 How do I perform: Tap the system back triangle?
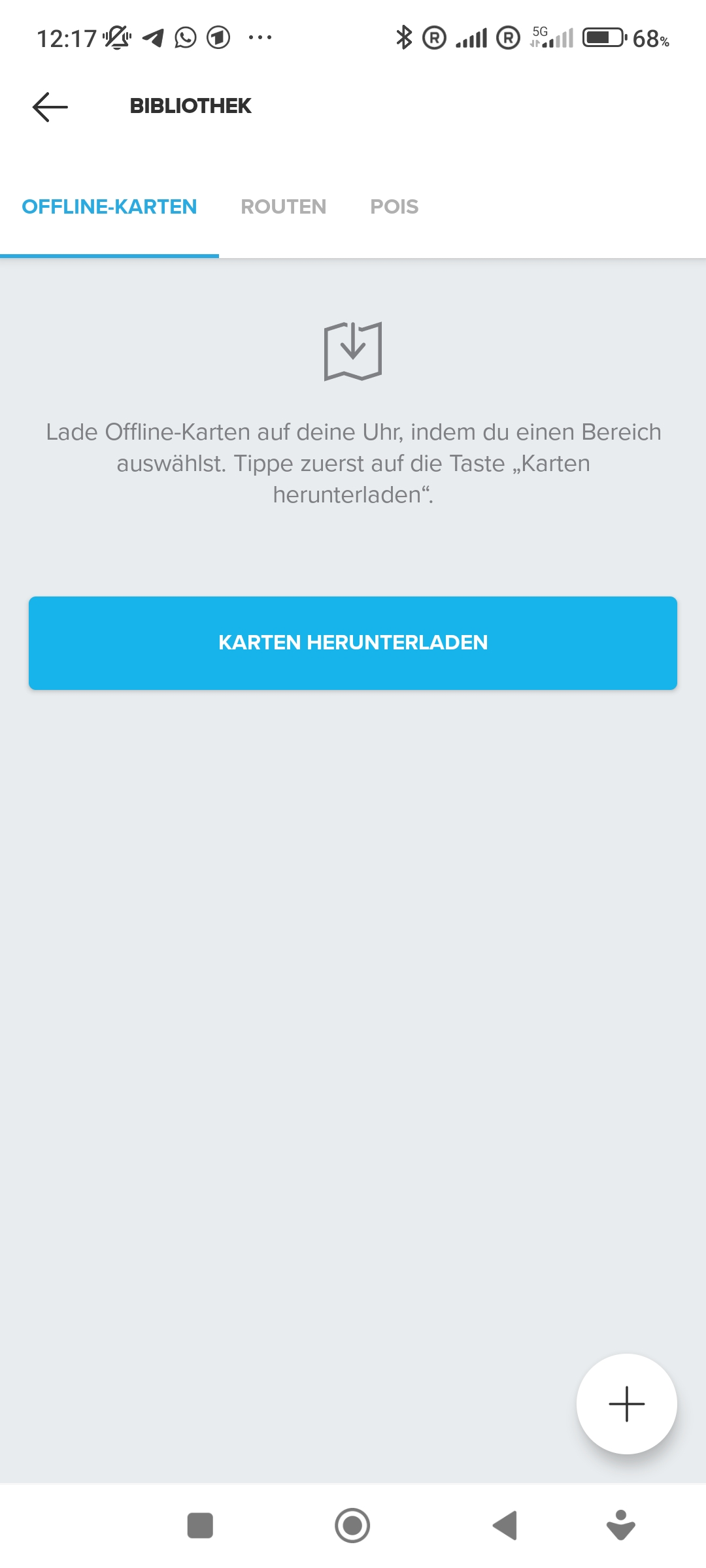click(505, 1526)
